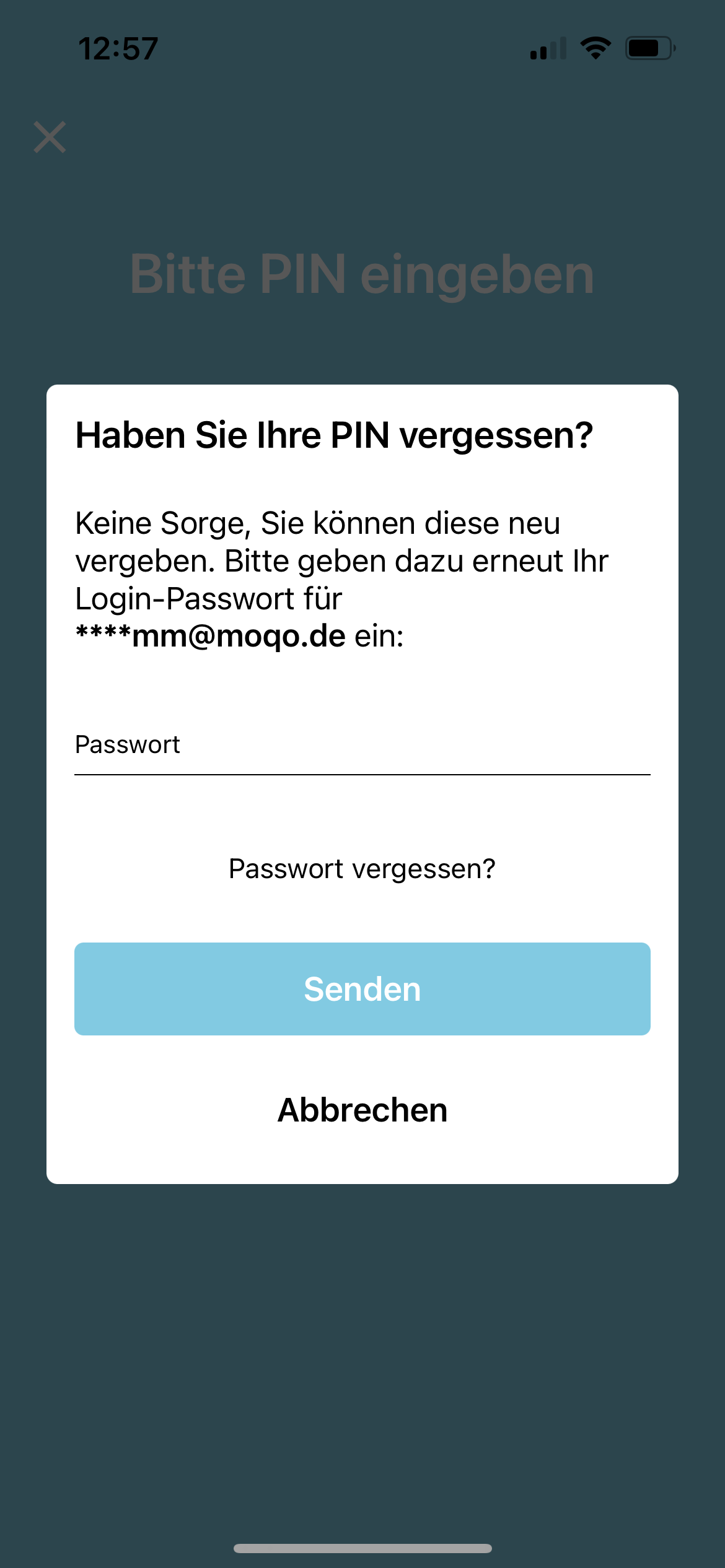The height and width of the screenshot is (1568, 725).
Task: Open the 'Passwort vergessen?' link
Action: tap(362, 869)
